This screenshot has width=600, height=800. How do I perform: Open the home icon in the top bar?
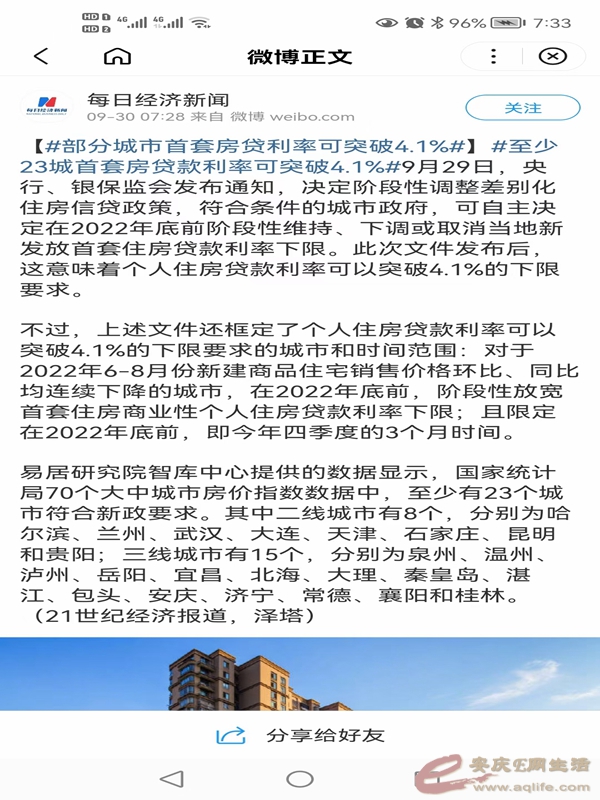click(117, 56)
